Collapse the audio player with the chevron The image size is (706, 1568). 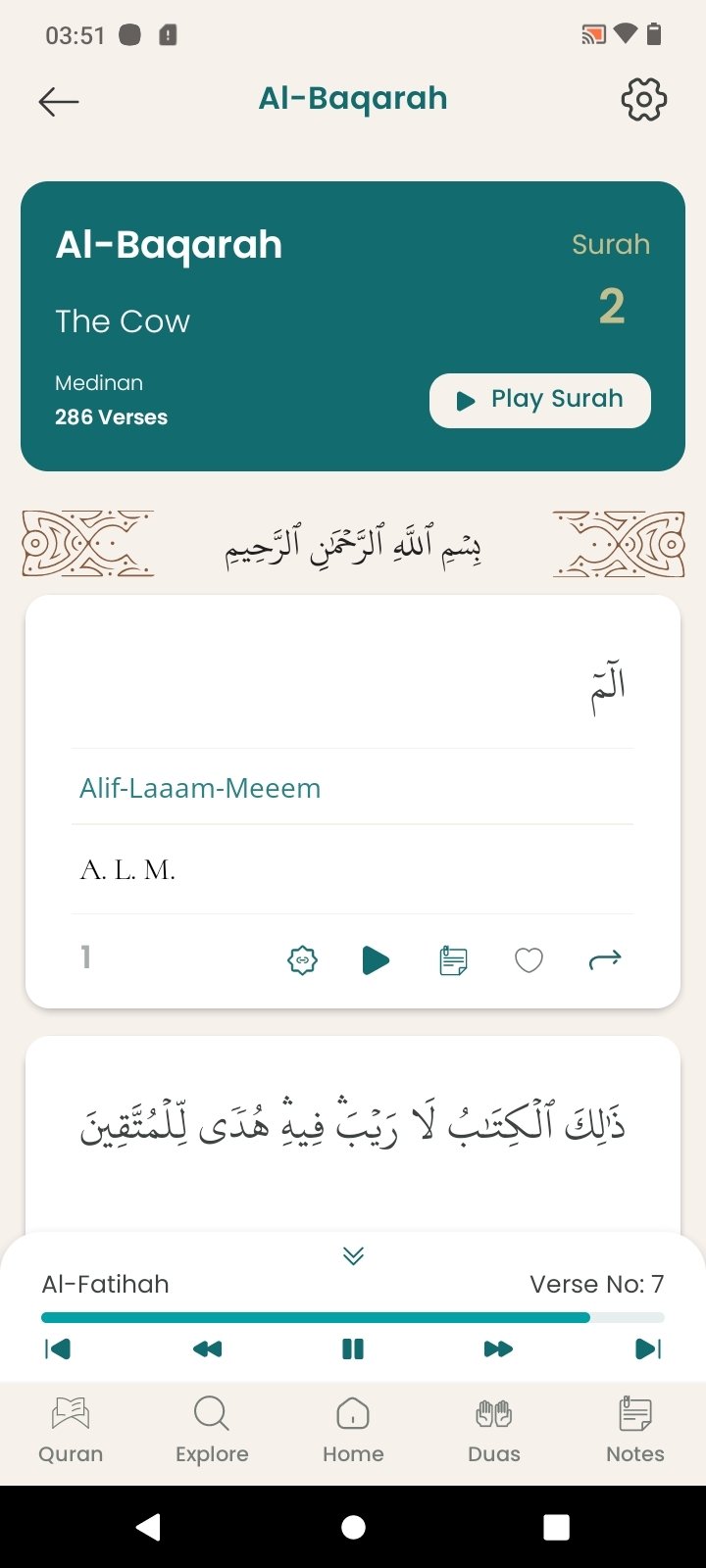(x=353, y=1255)
